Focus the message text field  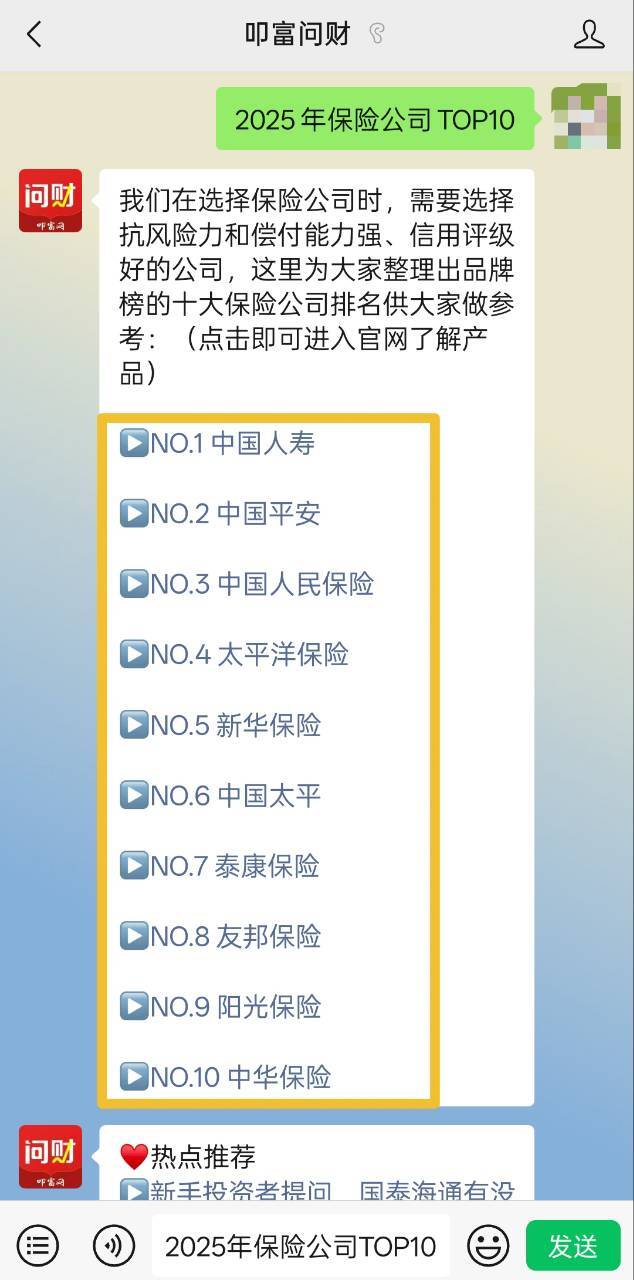[301, 1246]
